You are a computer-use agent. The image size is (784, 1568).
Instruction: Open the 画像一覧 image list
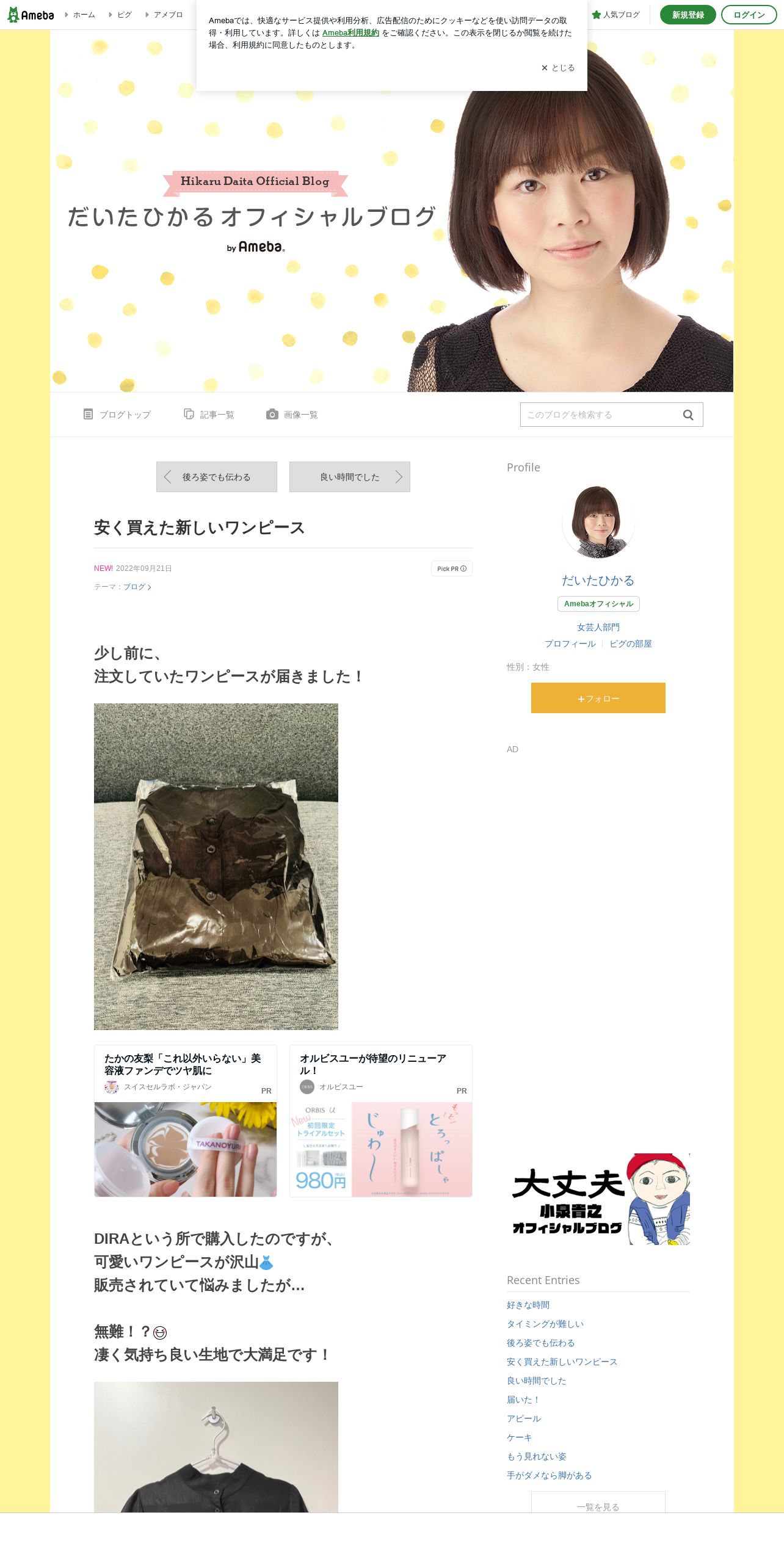click(292, 415)
